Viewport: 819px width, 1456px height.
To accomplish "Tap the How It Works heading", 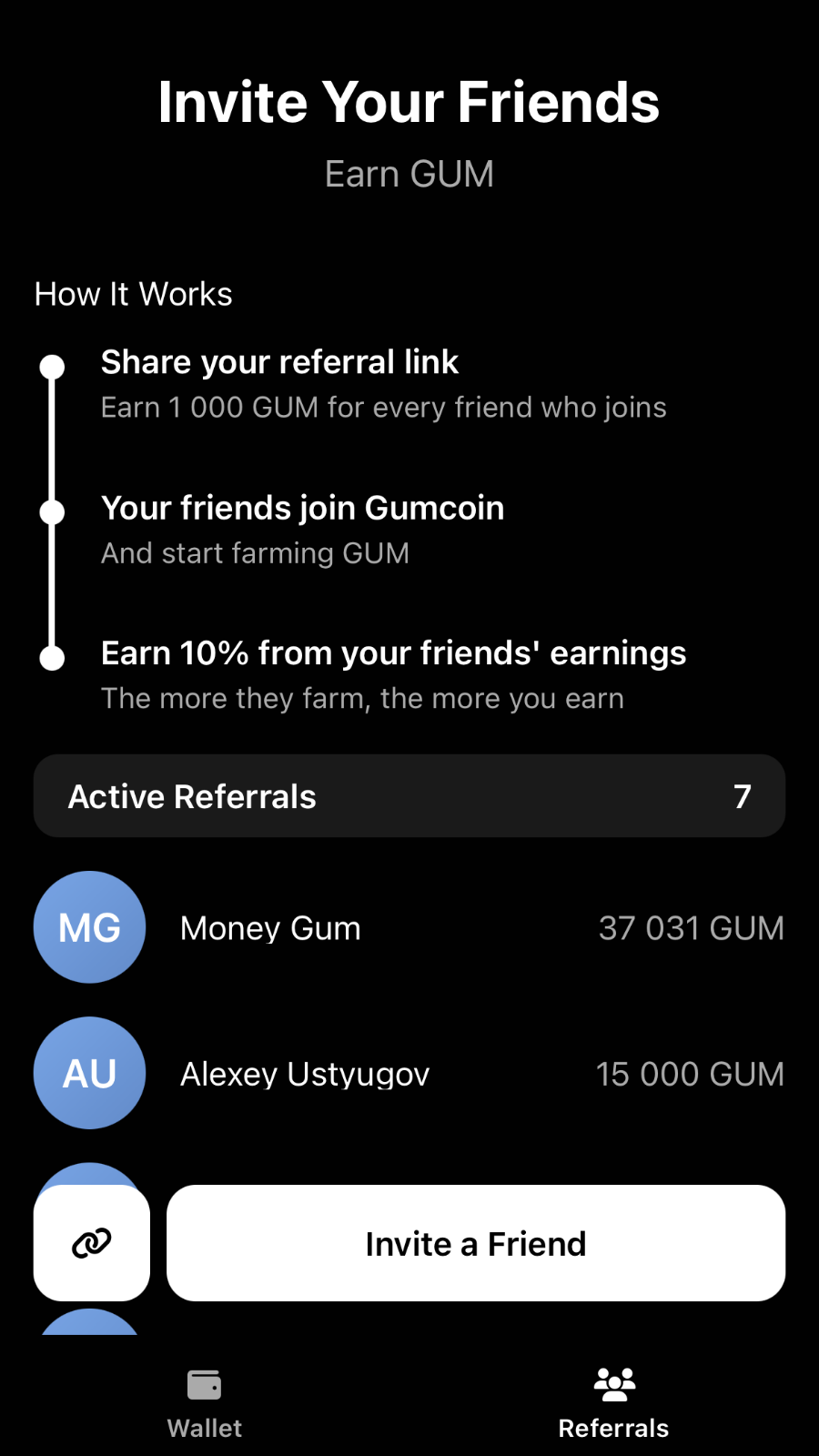I will click(x=133, y=294).
